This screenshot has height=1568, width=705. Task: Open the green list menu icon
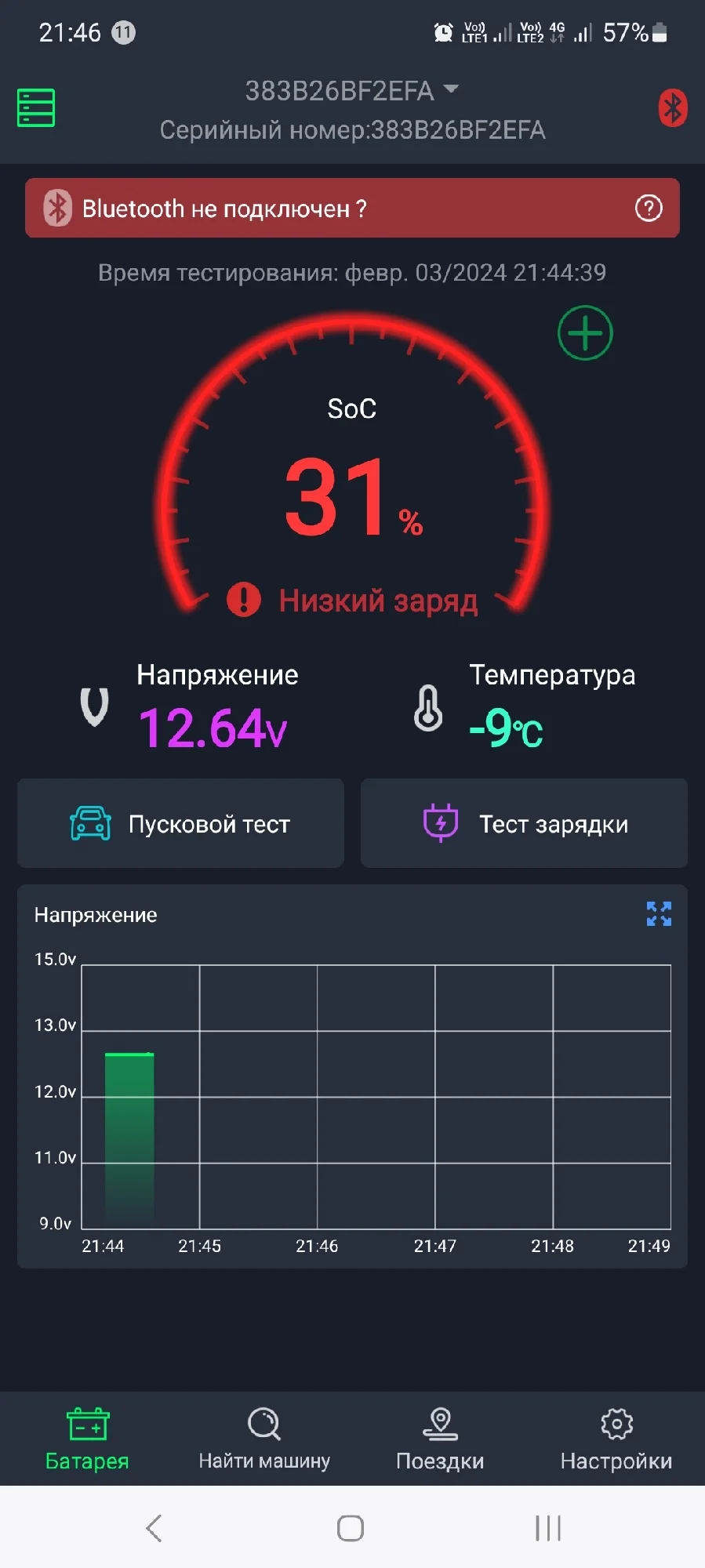point(36,107)
